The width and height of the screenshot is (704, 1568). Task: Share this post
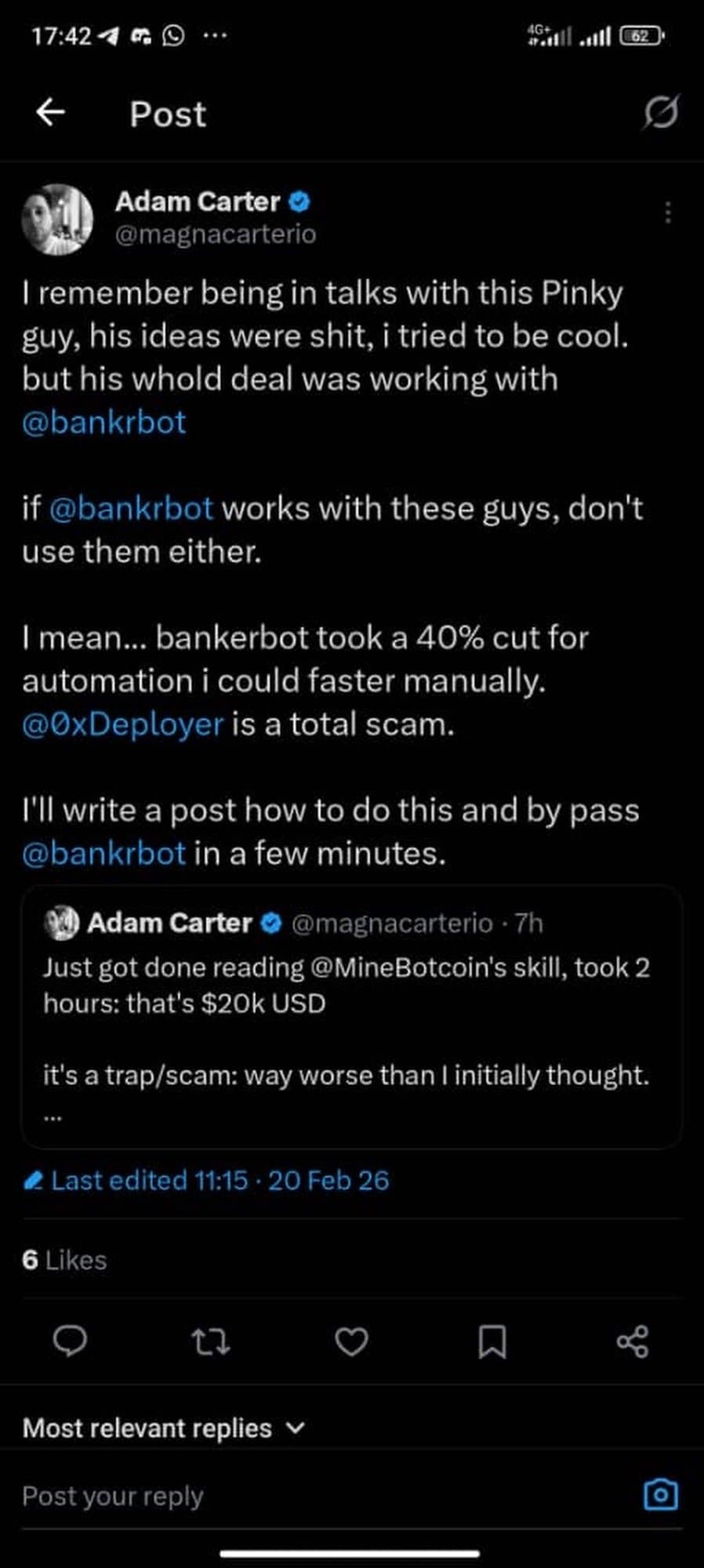632,1341
